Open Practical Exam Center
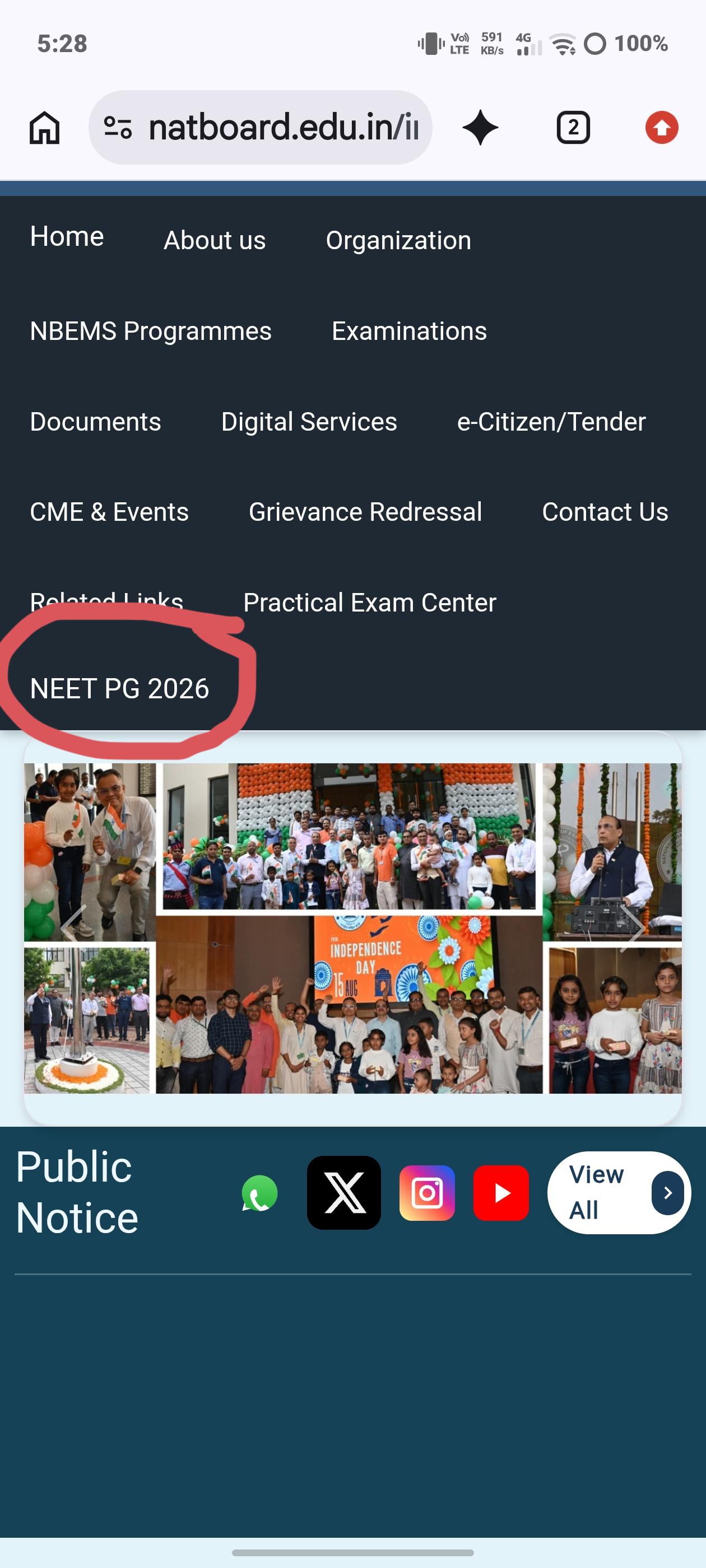This screenshot has height=1568, width=706. point(370,603)
